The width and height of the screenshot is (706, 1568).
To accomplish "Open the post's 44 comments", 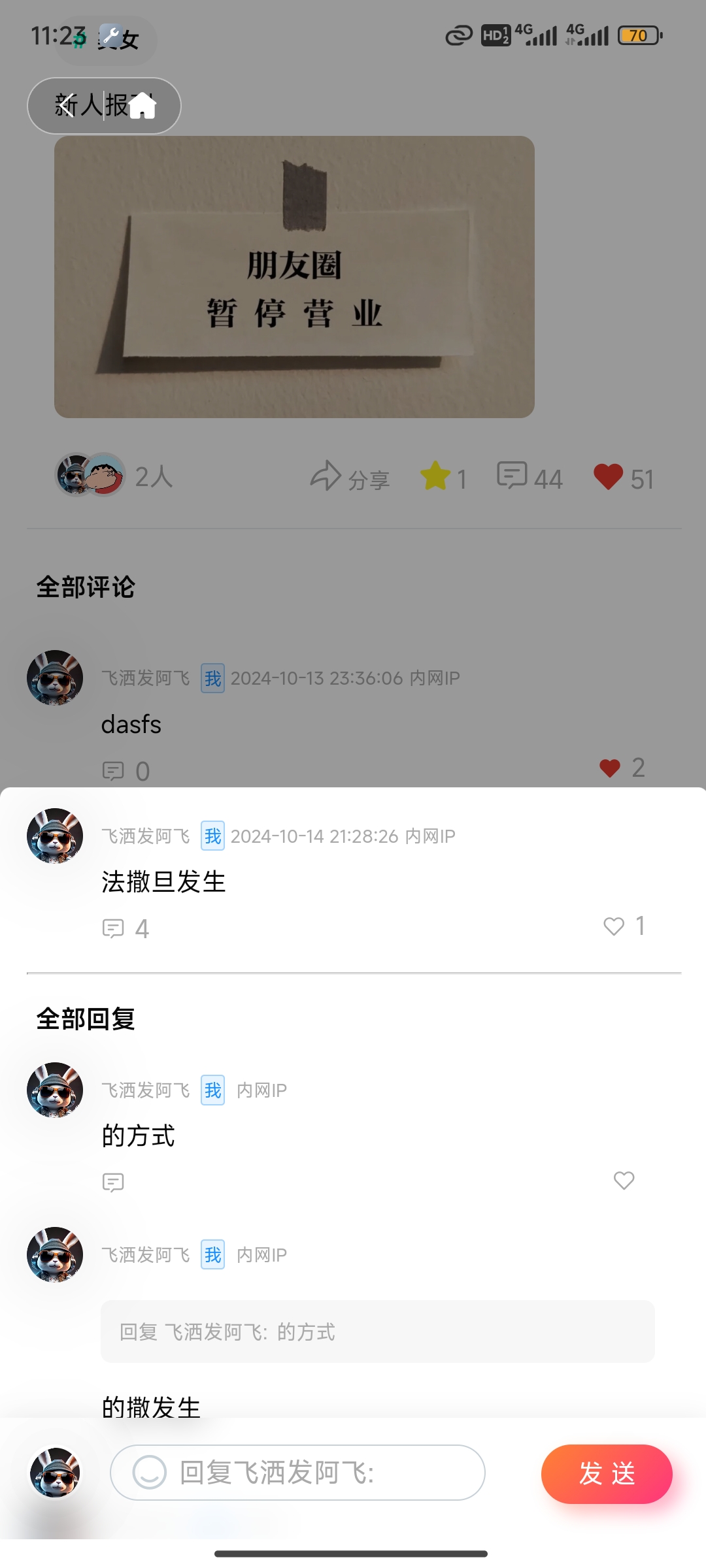I will [x=513, y=476].
